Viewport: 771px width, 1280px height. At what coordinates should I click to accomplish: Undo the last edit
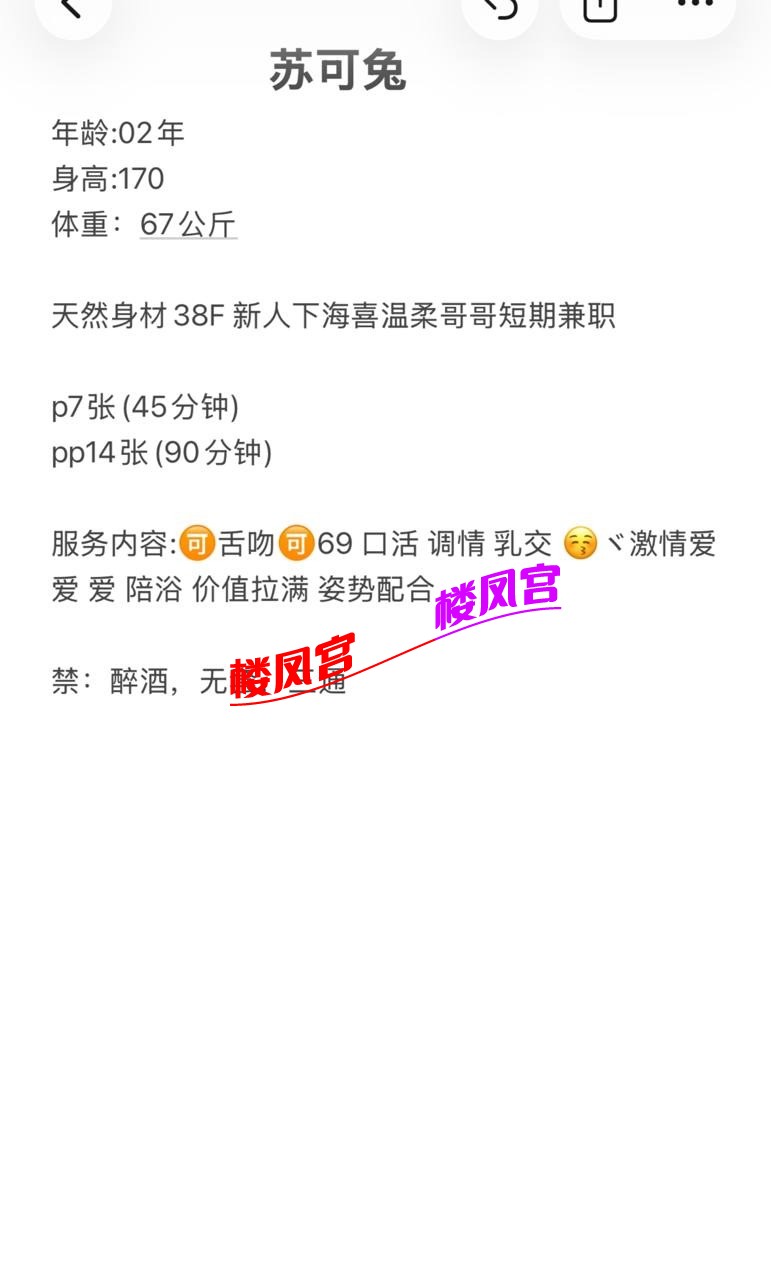[x=500, y=8]
